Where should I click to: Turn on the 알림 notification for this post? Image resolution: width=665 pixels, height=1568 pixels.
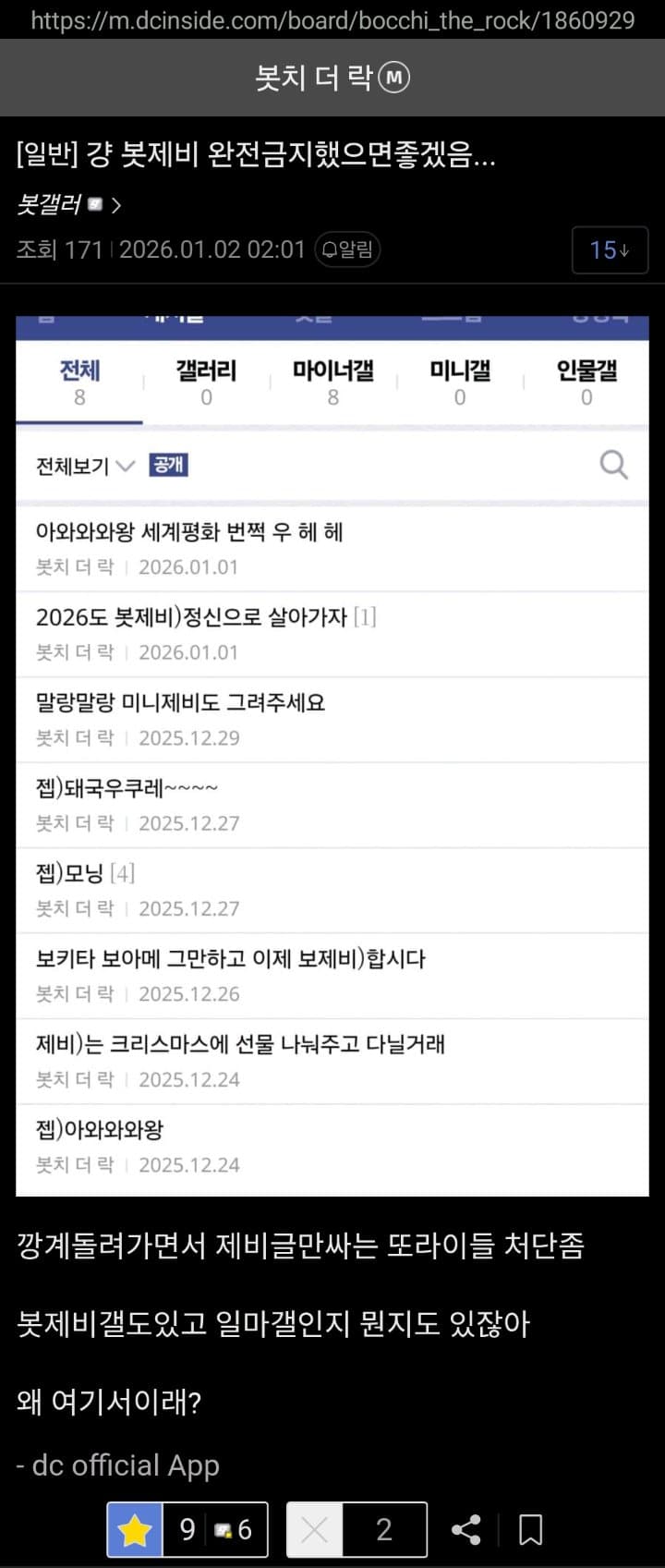pyautogui.click(x=347, y=249)
